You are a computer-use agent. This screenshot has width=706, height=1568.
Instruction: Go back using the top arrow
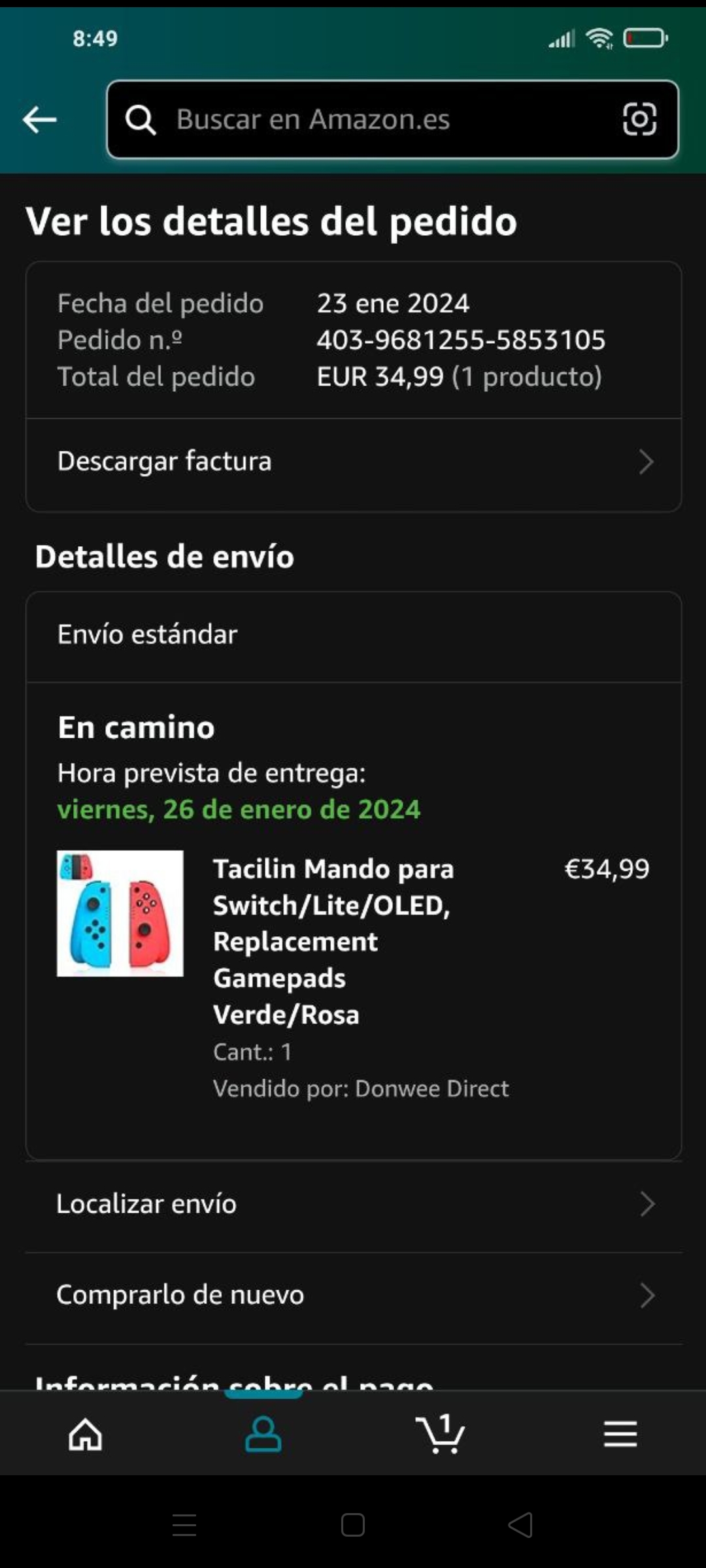(40, 120)
